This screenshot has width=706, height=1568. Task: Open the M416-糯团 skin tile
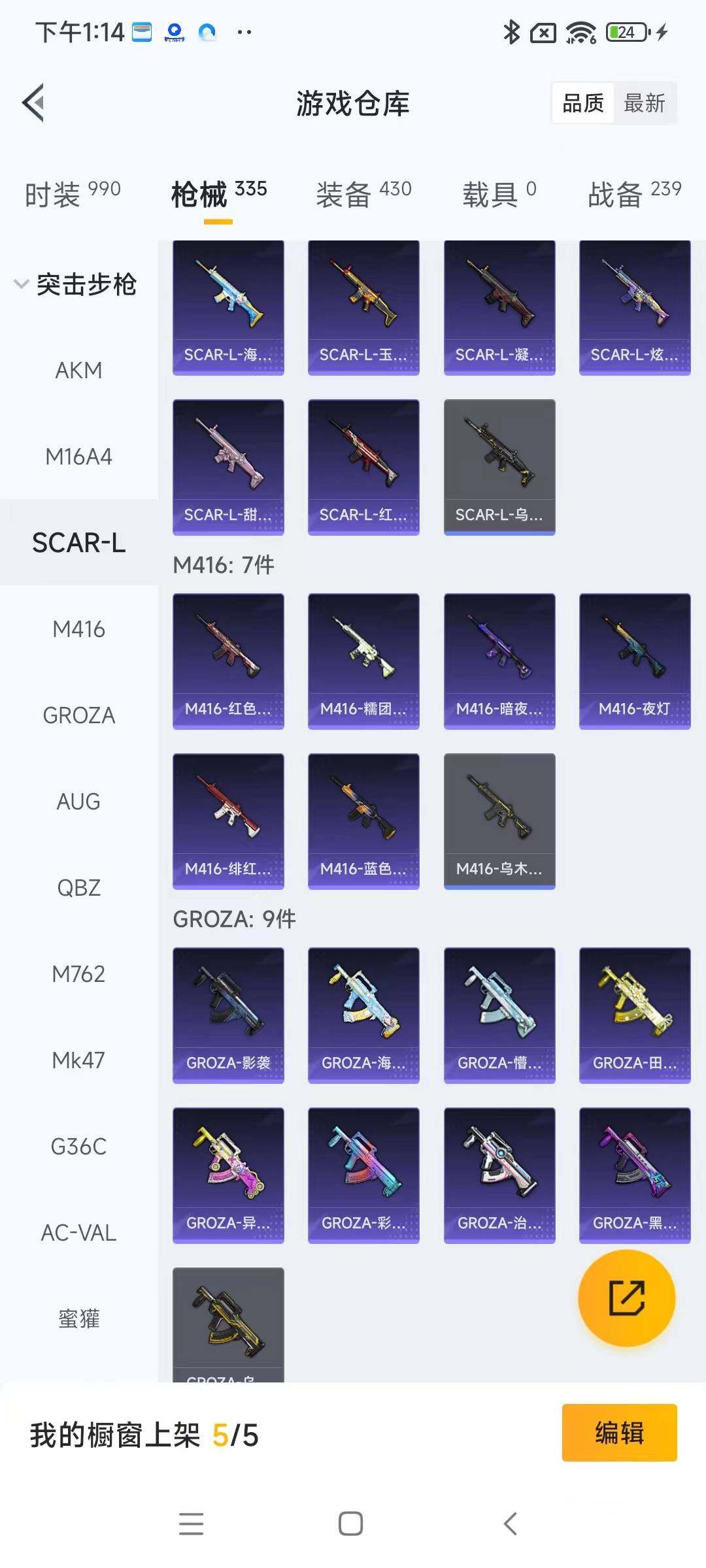coord(363,661)
